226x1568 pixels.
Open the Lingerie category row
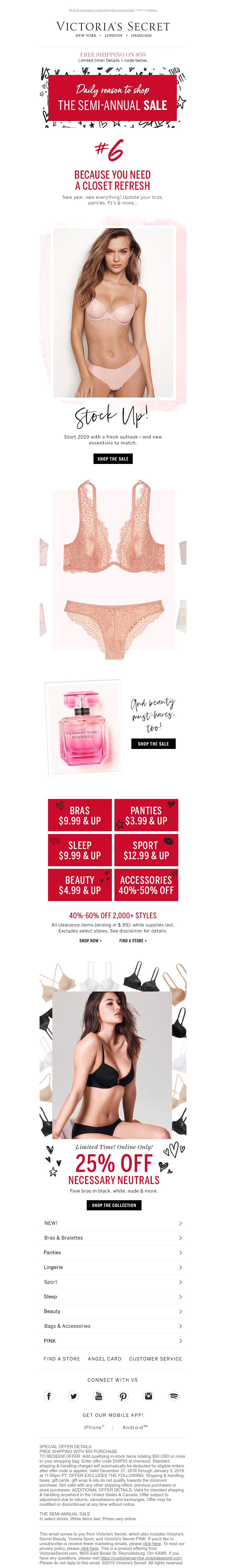click(113, 1267)
